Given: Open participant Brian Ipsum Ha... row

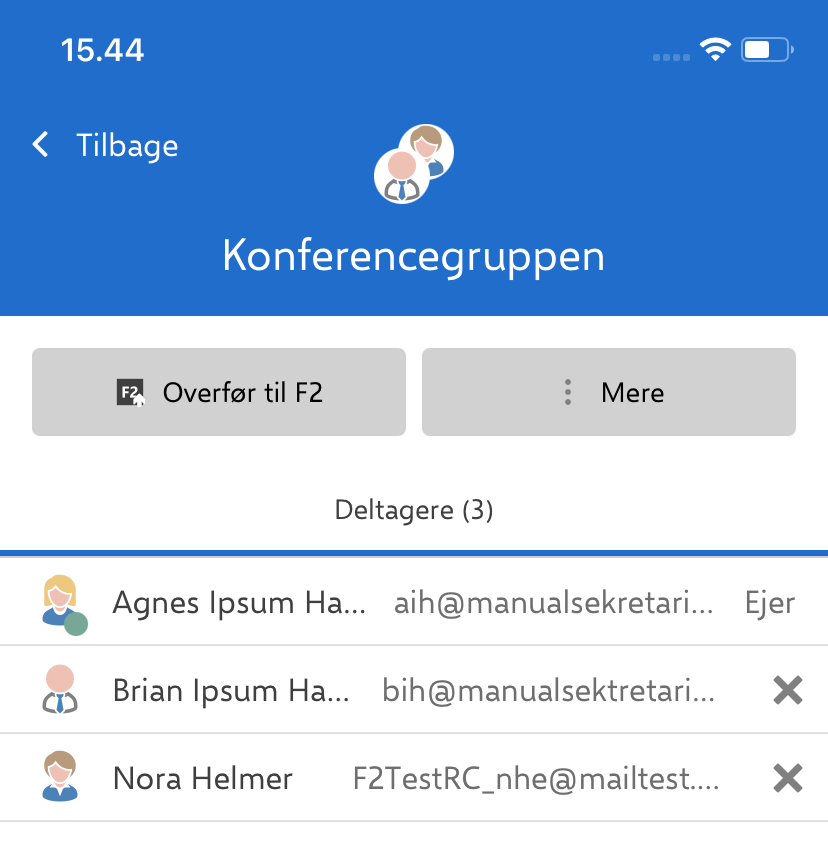Looking at the screenshot, I should [231, 690].
